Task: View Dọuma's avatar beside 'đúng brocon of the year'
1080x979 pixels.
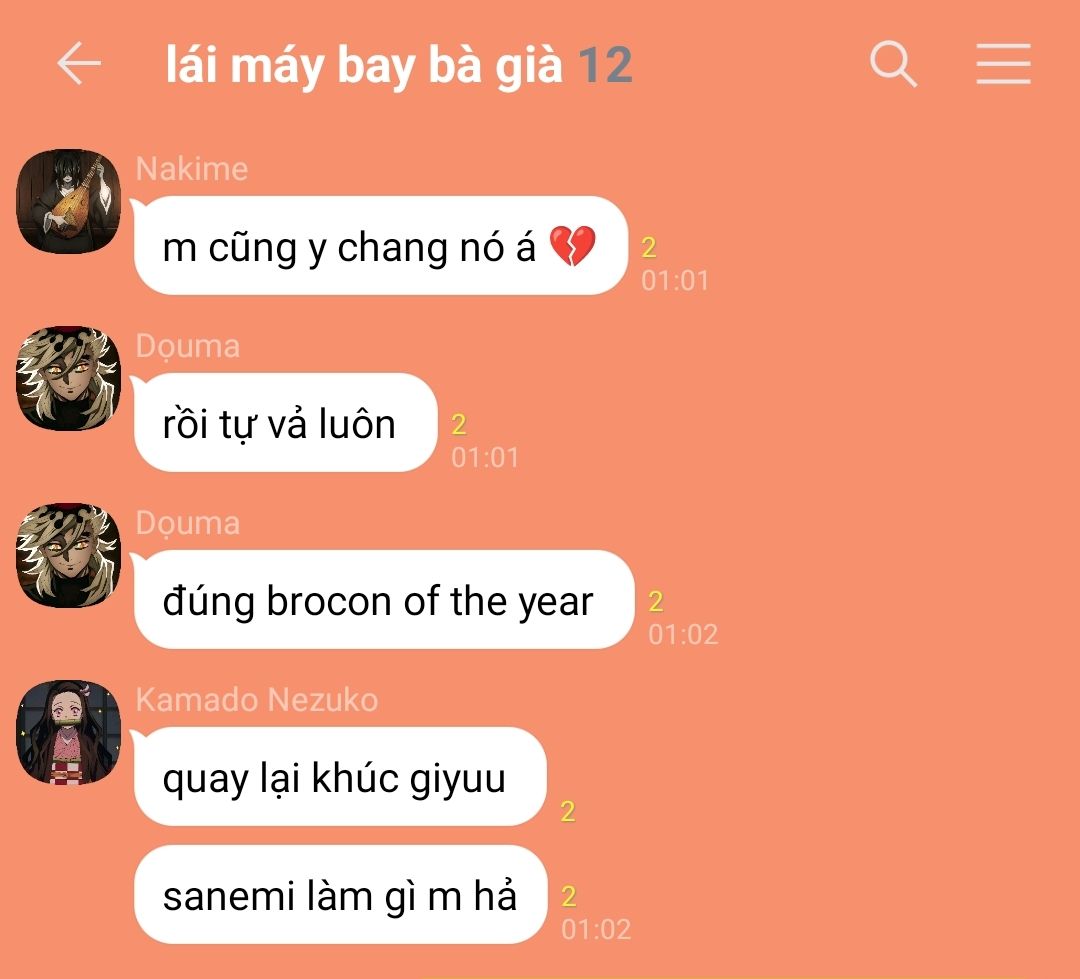Action: click(x=69, y=556)
